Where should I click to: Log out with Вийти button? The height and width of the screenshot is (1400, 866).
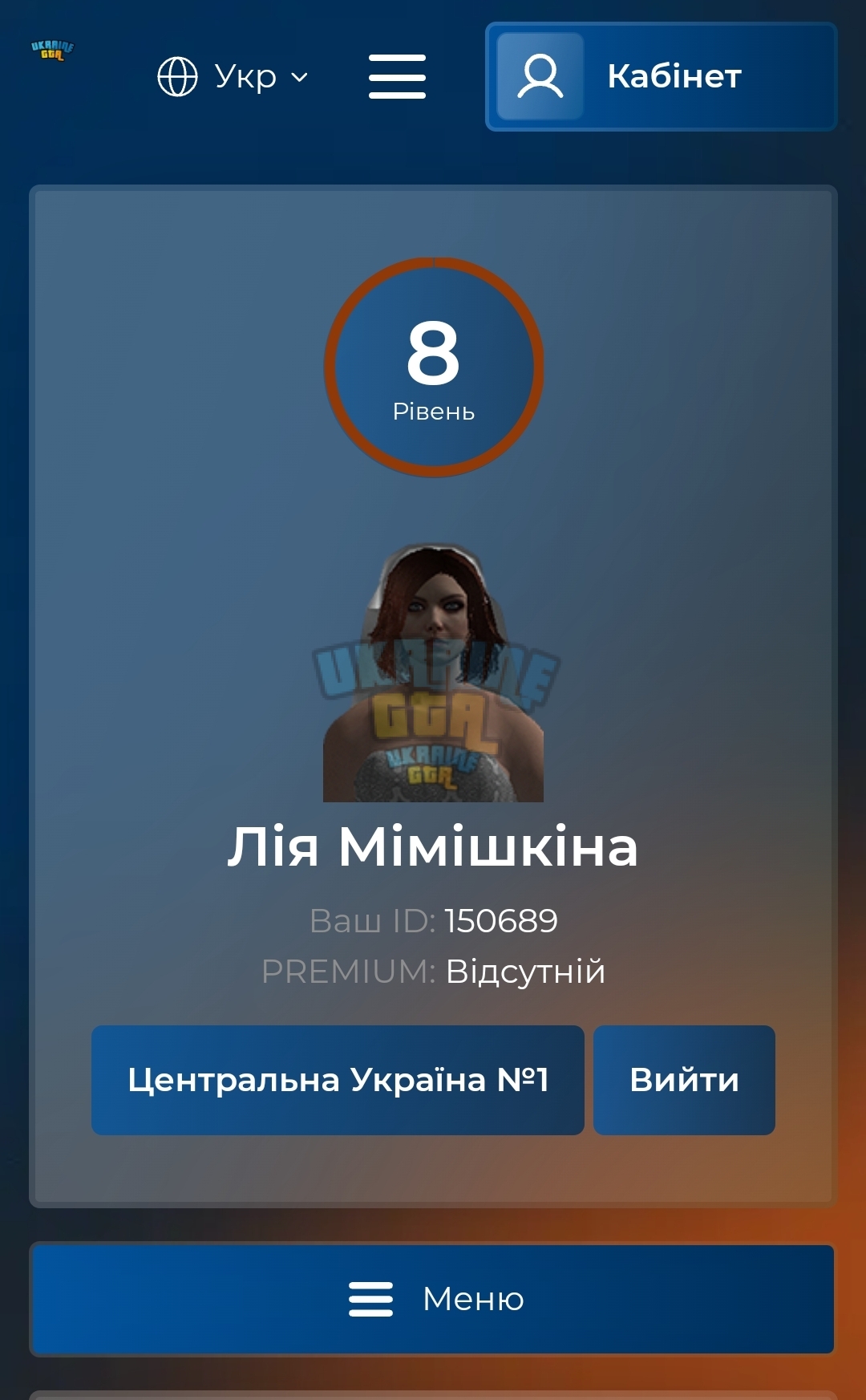tap(684, 1080)
